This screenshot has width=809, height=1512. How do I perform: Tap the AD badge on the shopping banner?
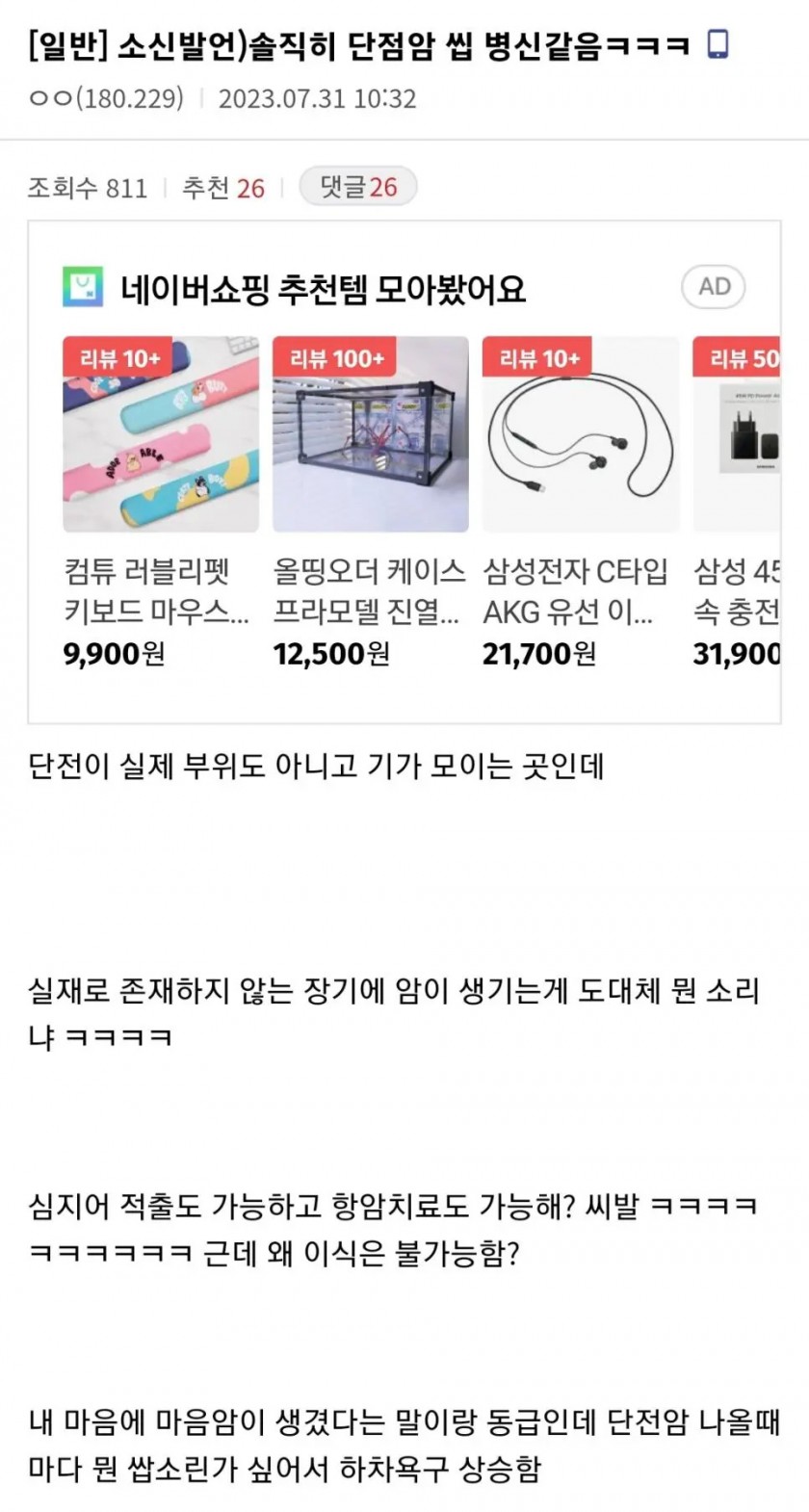click(714, 286)
